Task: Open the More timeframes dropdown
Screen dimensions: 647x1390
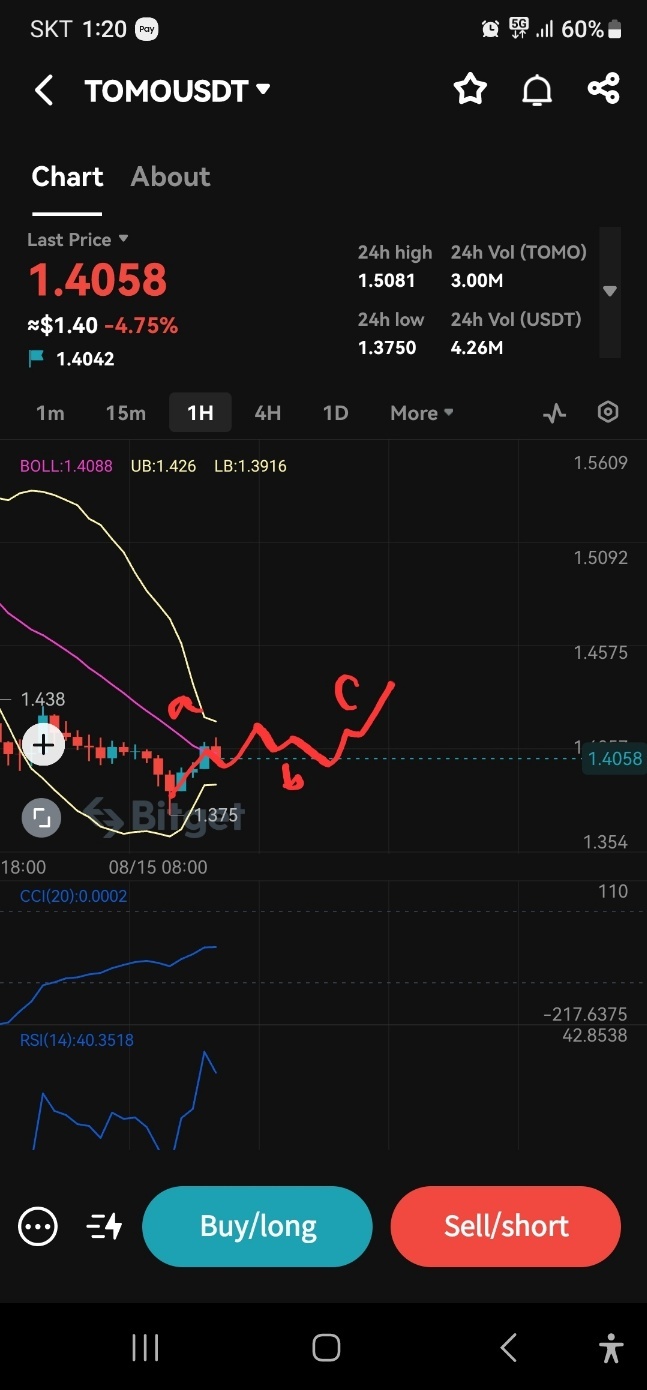Action: [x=421, y=413]
